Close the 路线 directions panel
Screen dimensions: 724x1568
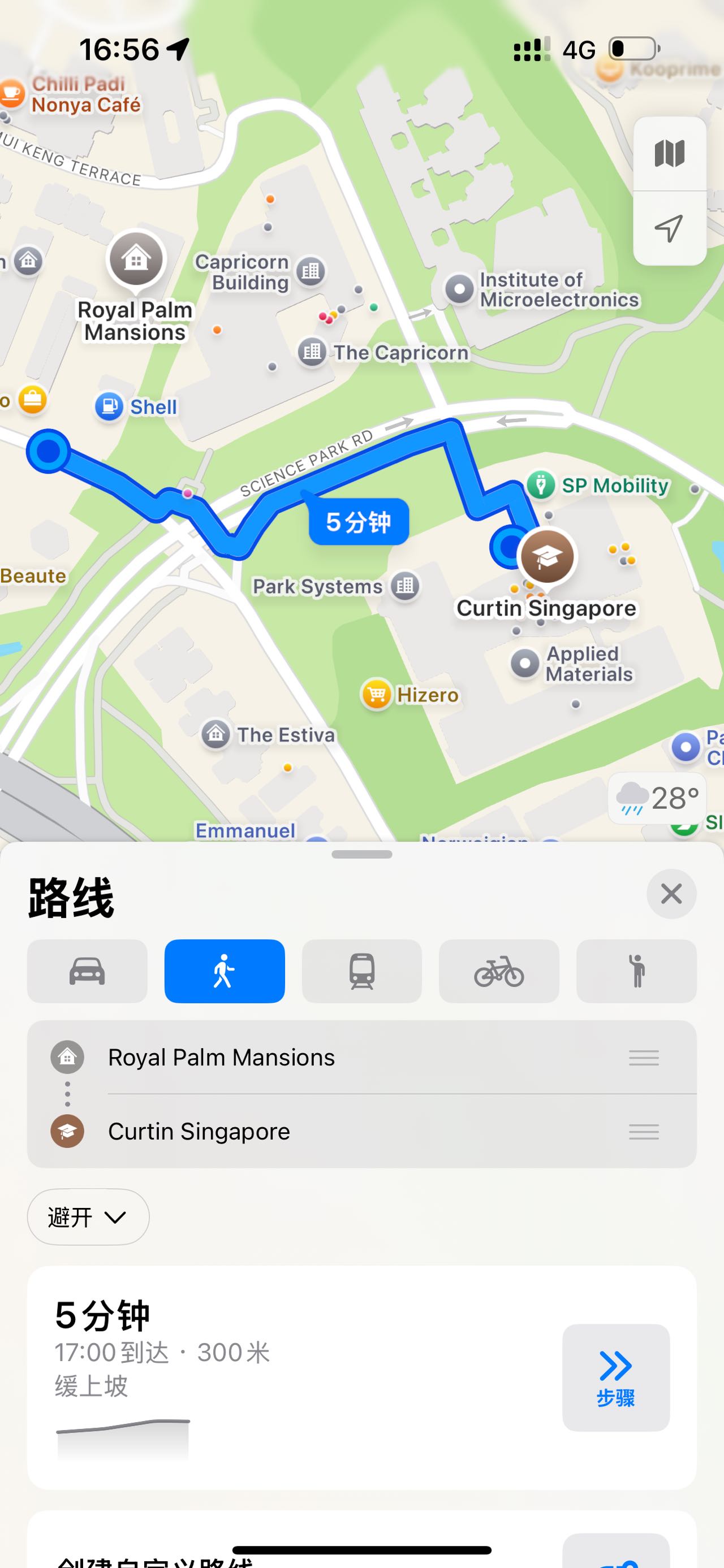671,894
